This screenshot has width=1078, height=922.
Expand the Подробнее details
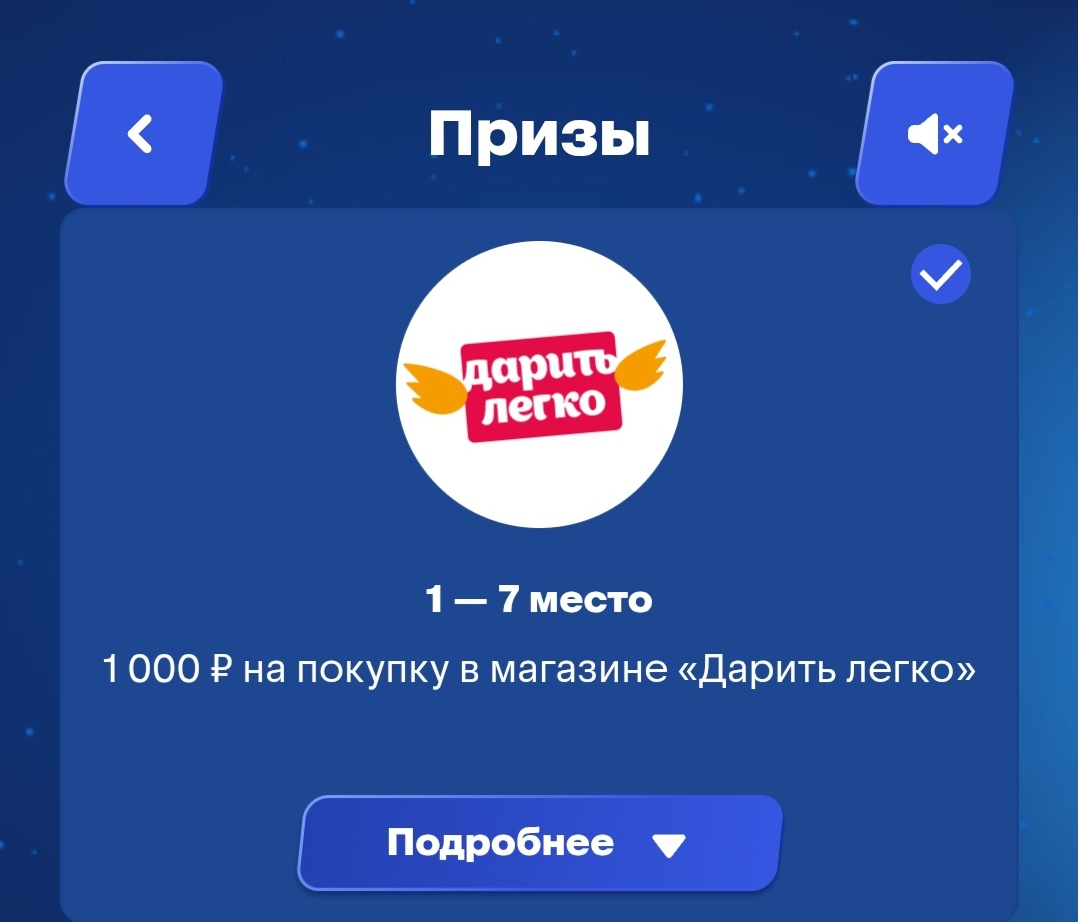[539, 843]
